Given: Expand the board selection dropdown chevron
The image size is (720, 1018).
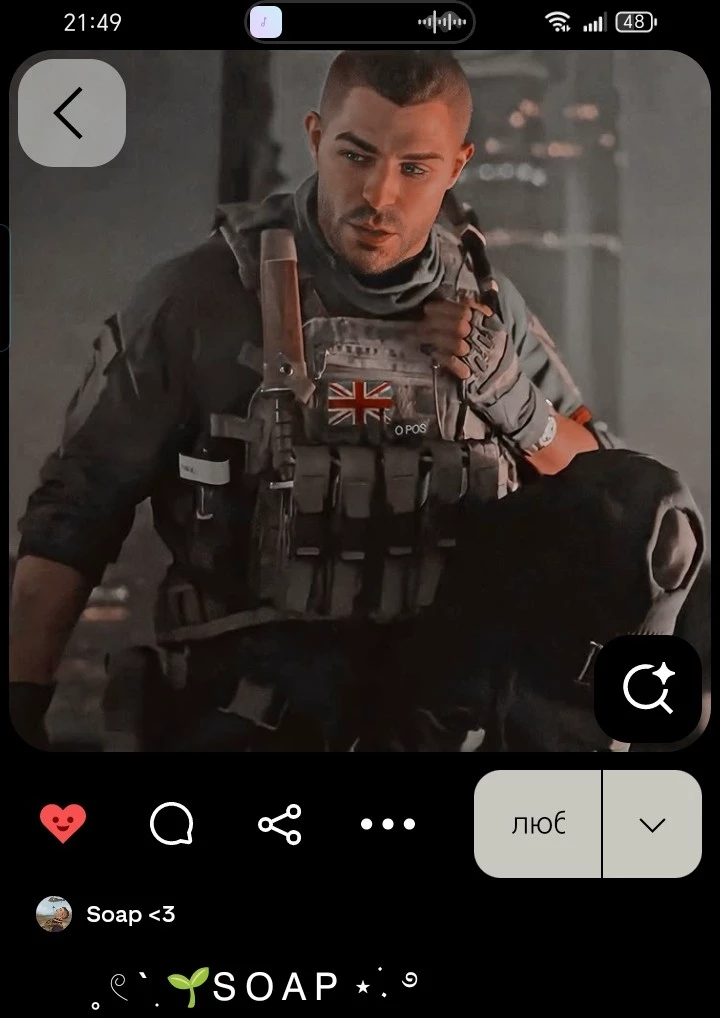Looking at the screenshot, I should point(652,824).
